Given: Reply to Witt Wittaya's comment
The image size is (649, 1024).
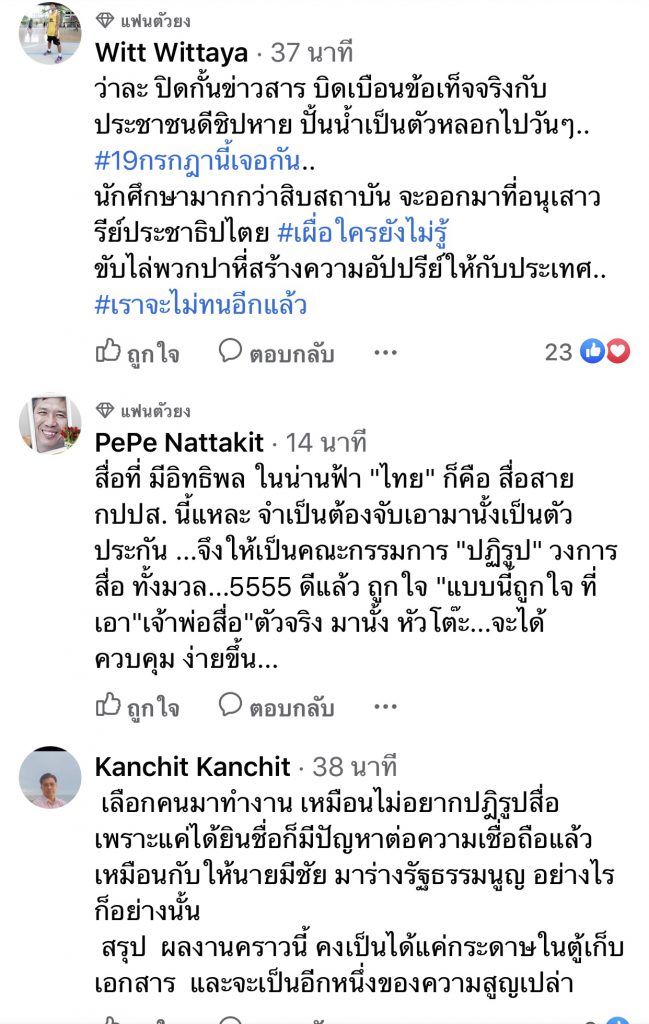Looking at the screenshot, I should point(275,352).
